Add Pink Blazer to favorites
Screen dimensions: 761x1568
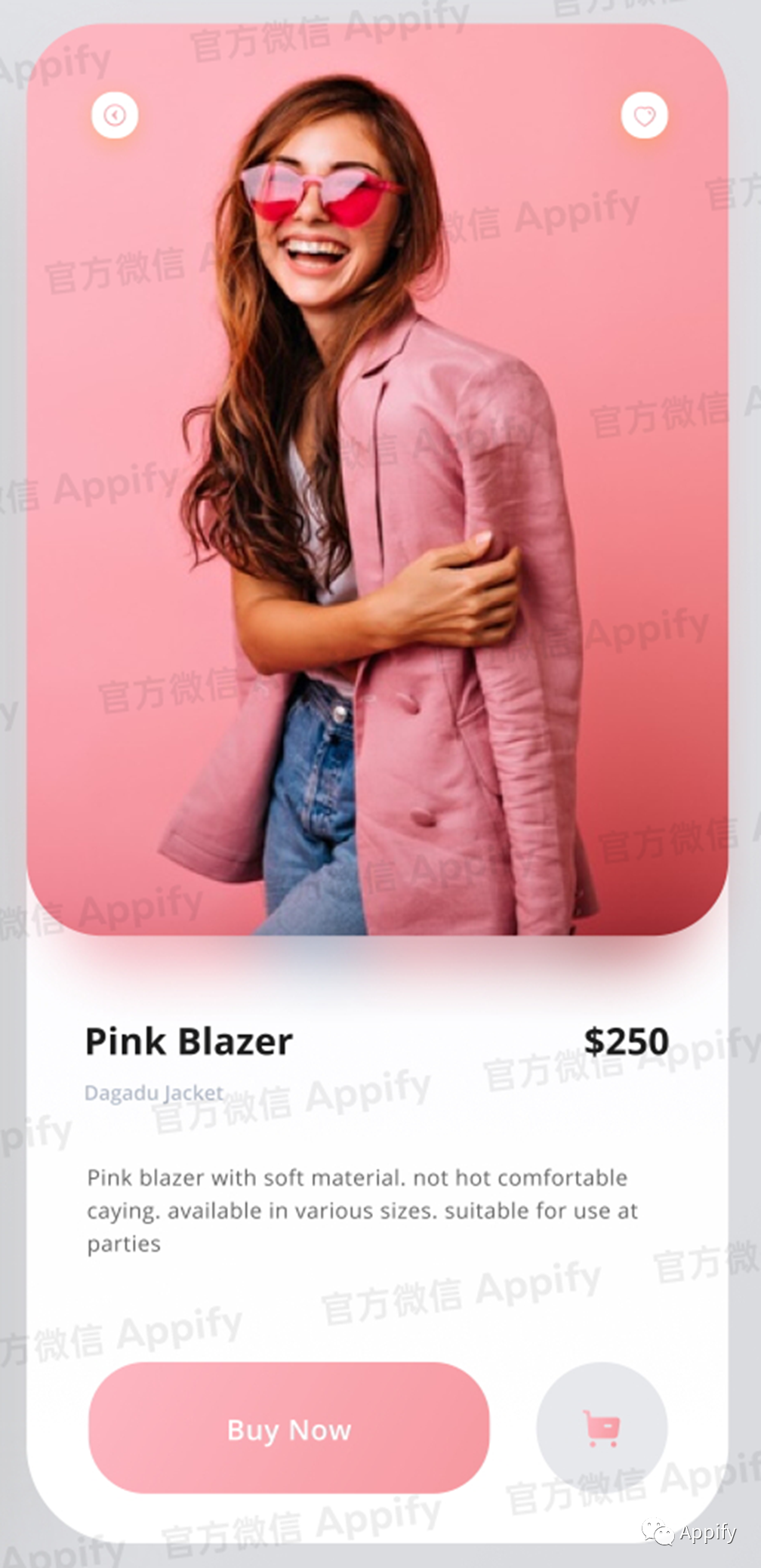[x=644, y=116]
